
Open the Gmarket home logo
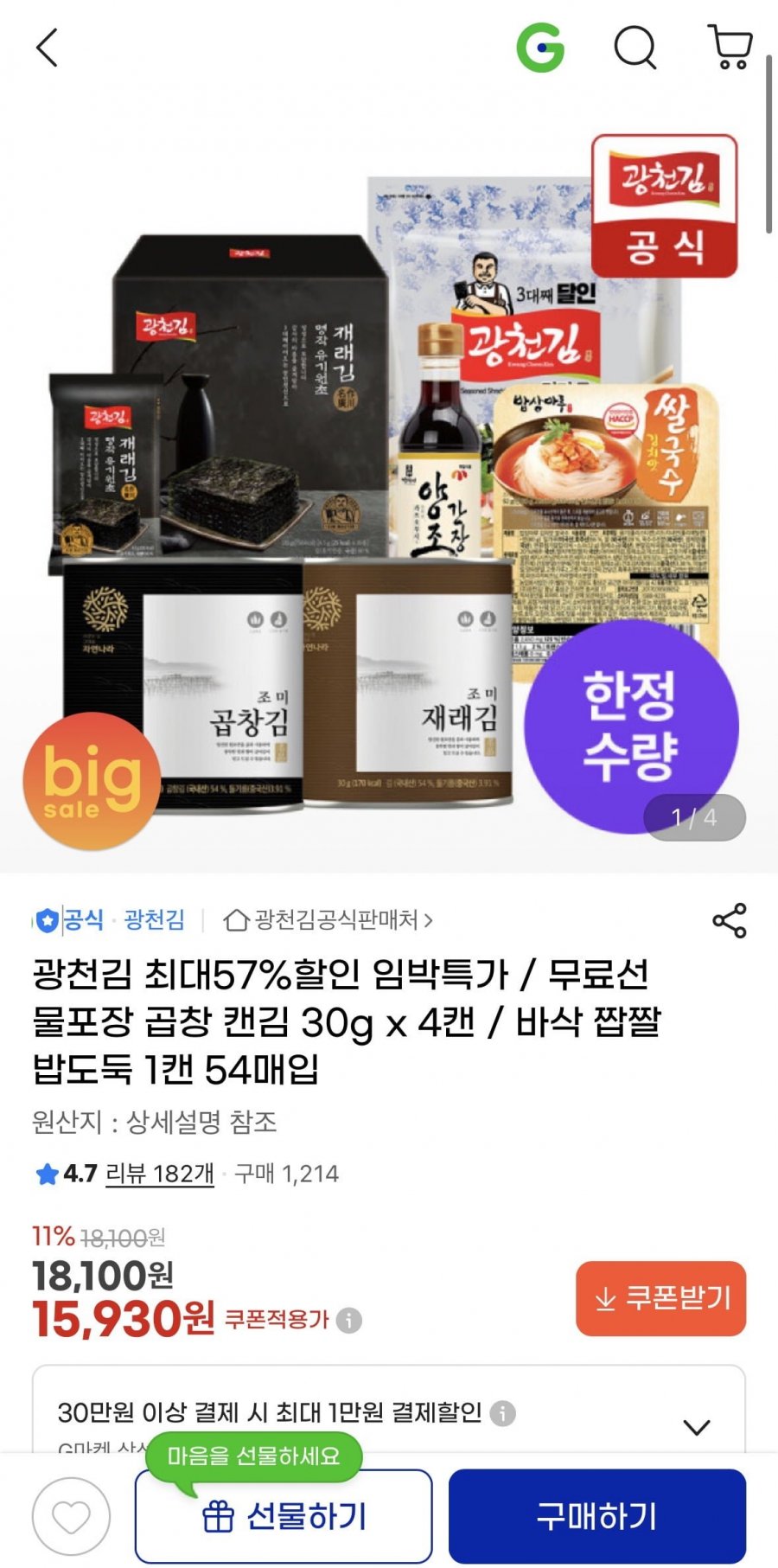pos(540,48)
